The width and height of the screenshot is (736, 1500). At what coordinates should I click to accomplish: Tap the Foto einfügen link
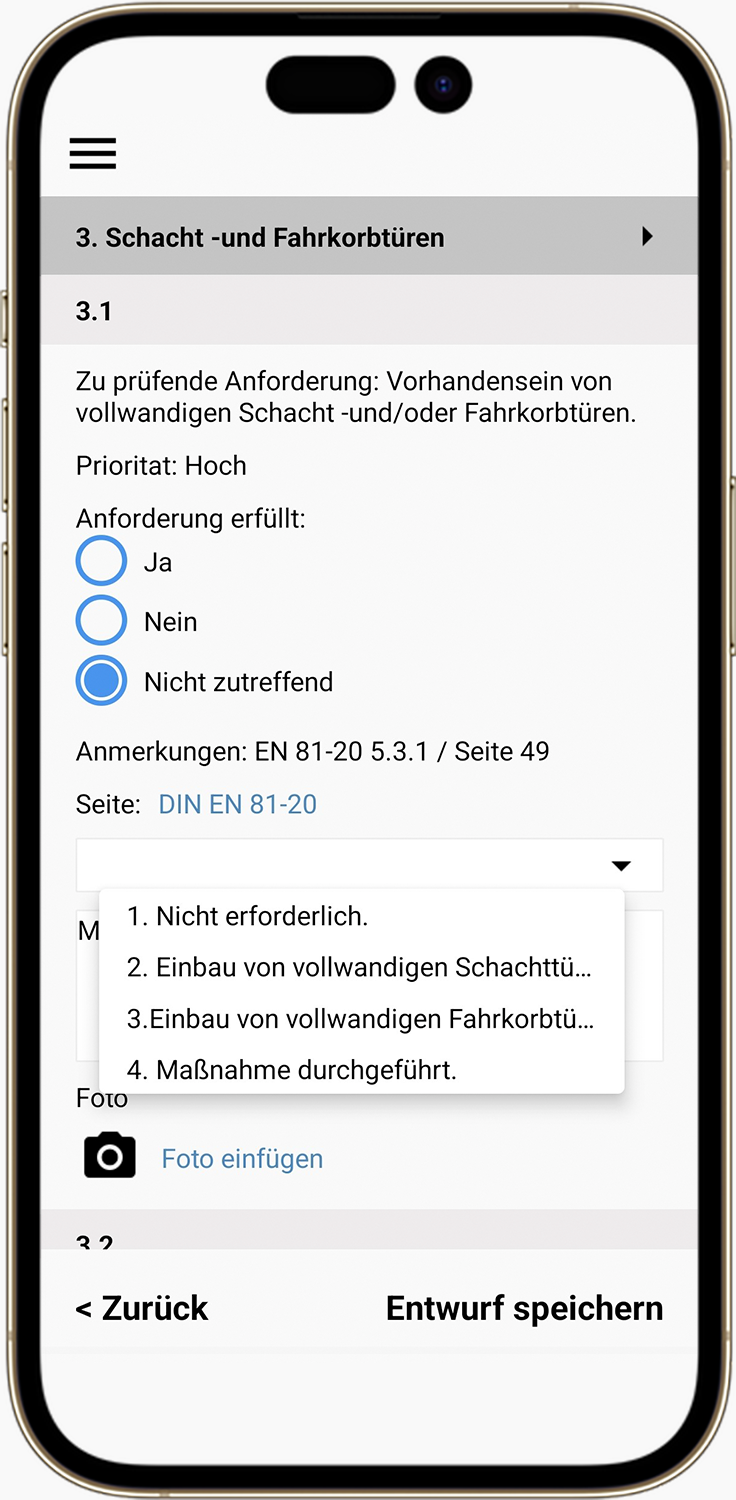pyautogui.click(x=242, y=1159)
